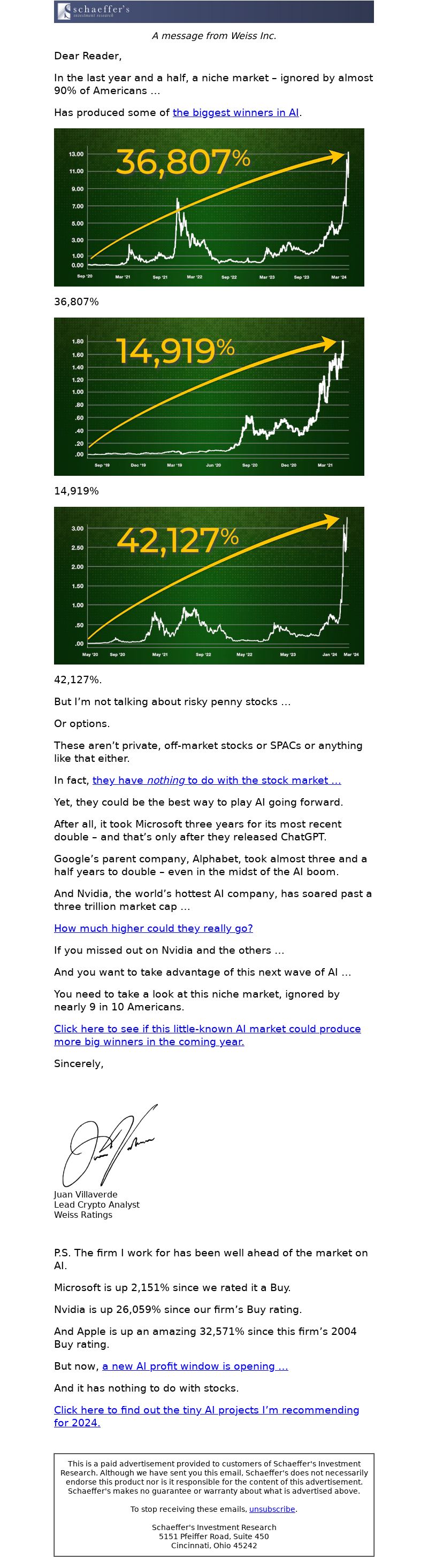Tap 'Click here to find out the tiny AI projects' link
This screenshot has height=1568, width=428.
click(207, 1410)
